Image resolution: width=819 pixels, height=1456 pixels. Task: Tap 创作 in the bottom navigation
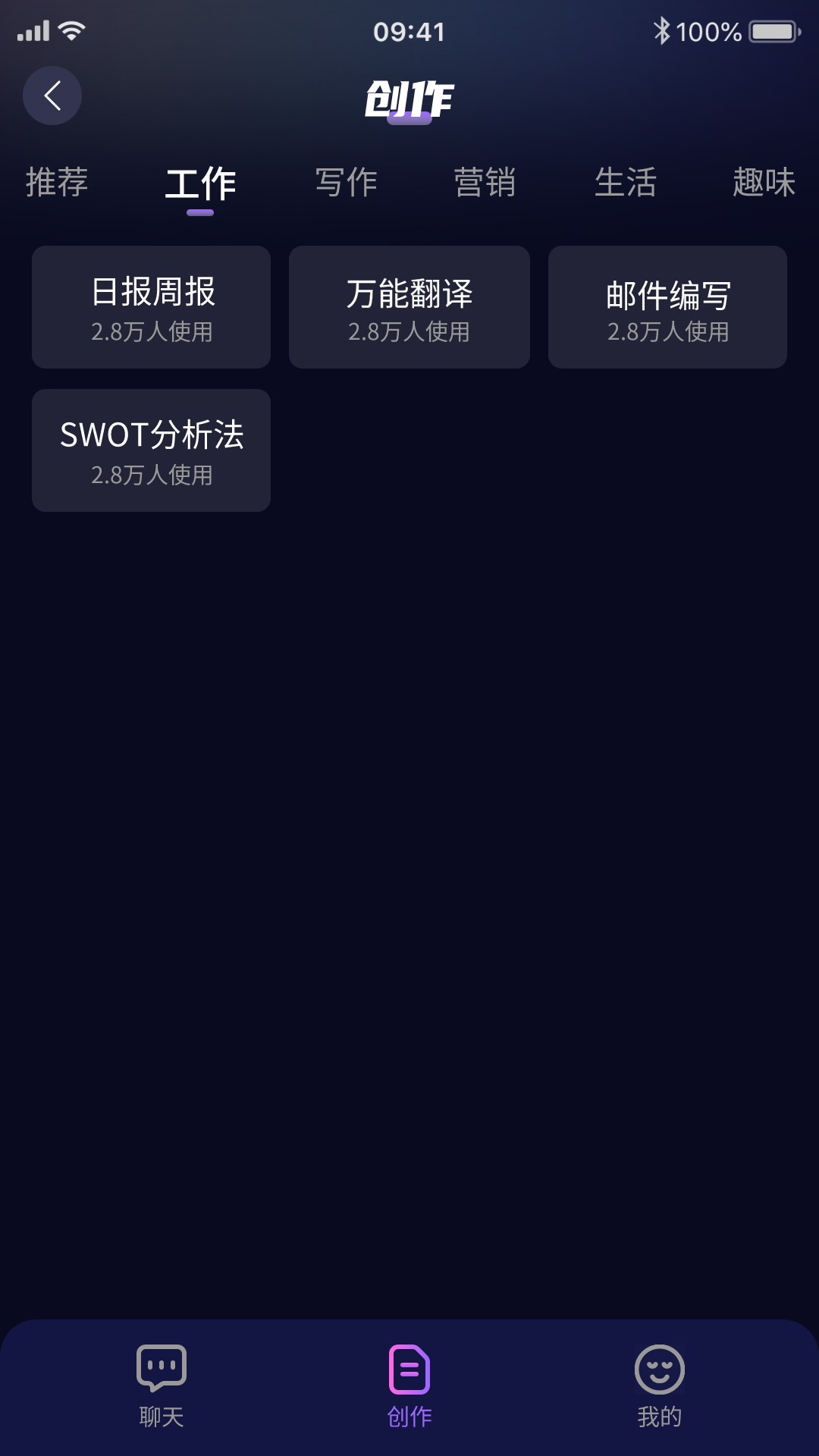click(409, 1386)
